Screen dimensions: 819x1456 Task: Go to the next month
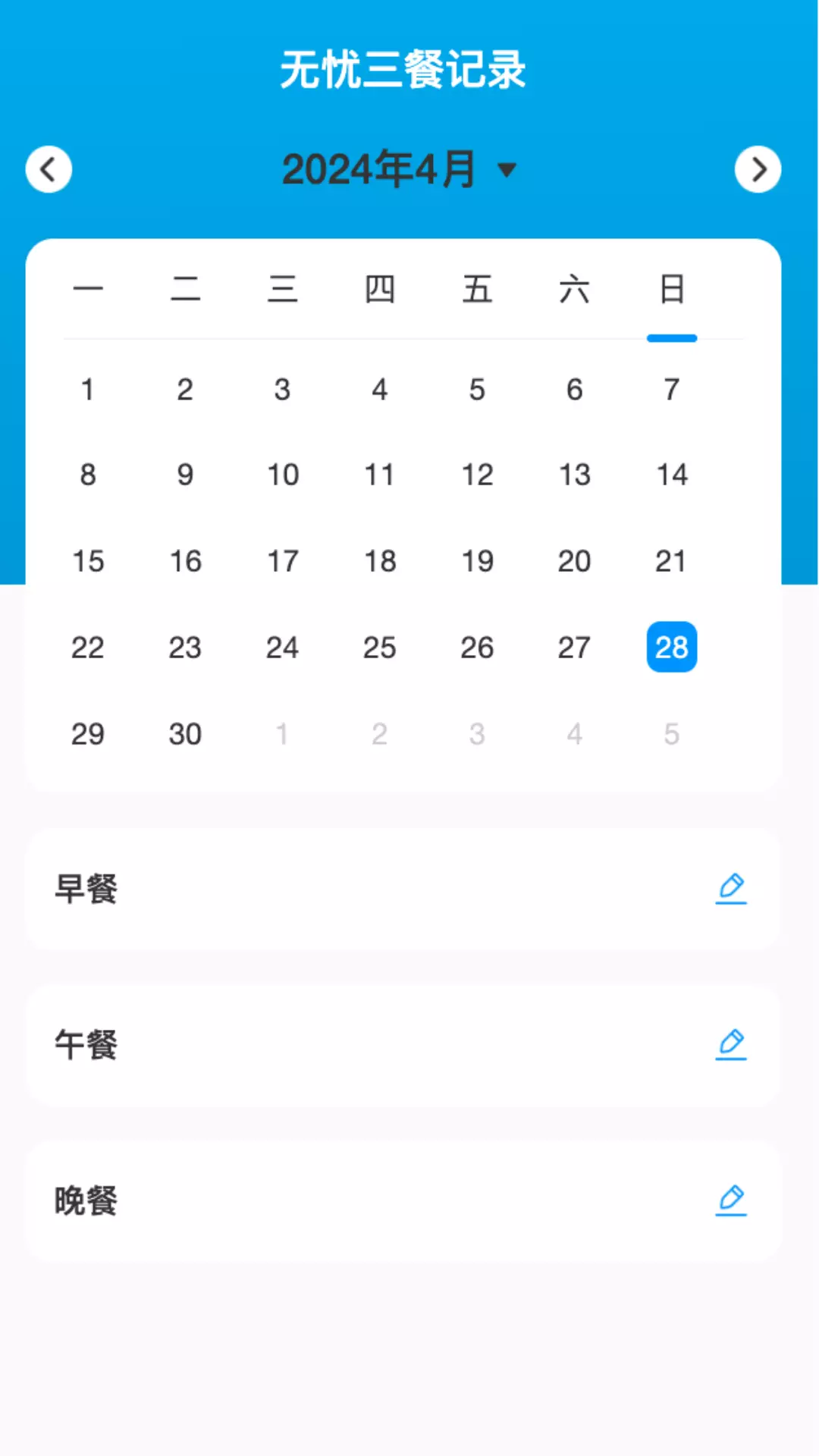click(758, 169)
